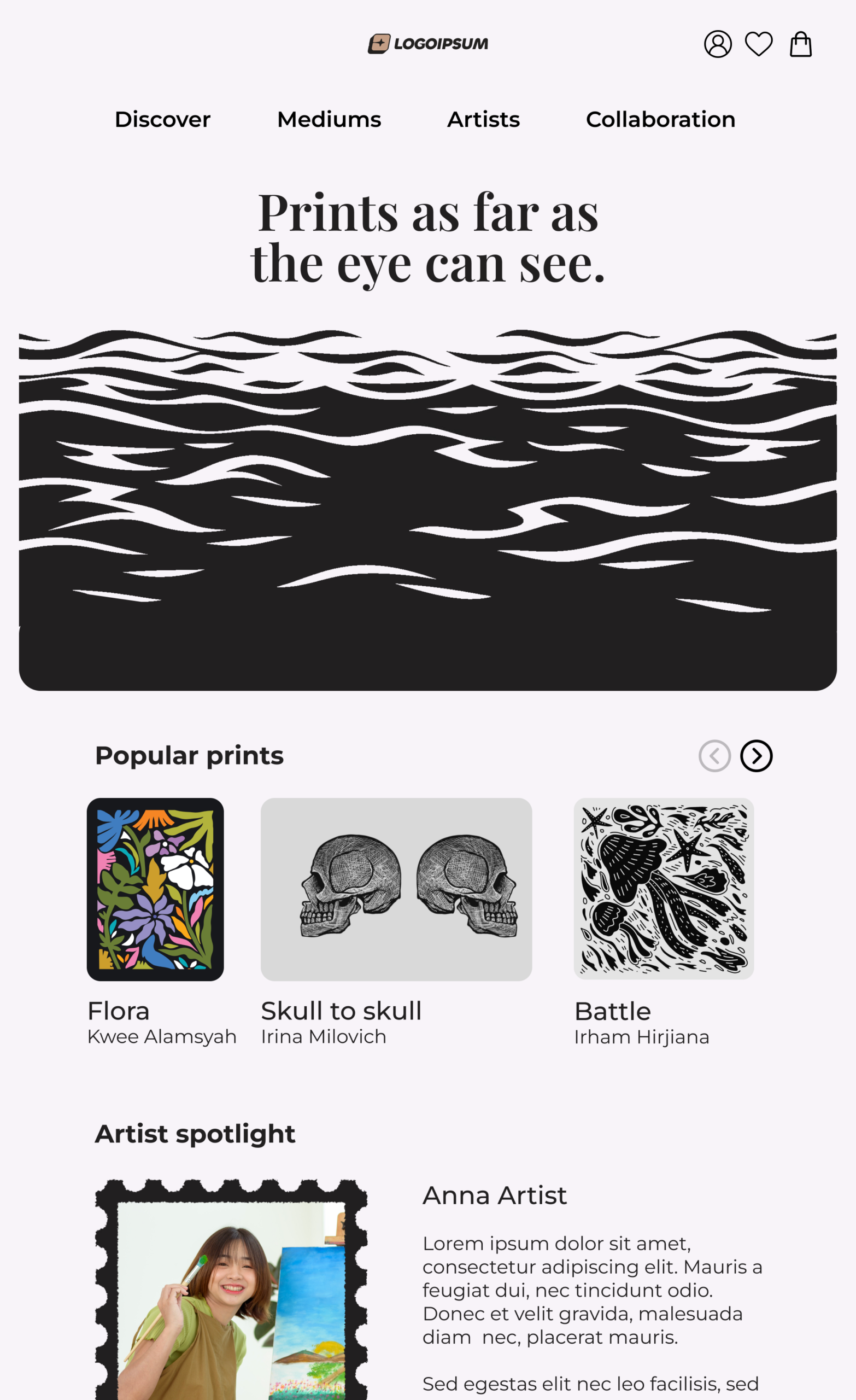Click the next arrow in Popular prints
Image resolution: width=856 pixels, height=1400 pixels.
[757, 755]
